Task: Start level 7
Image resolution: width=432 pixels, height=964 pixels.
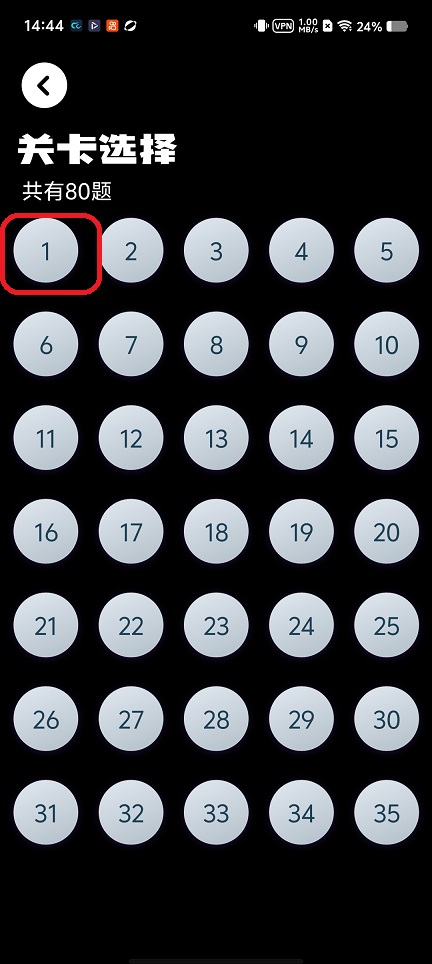Action: pyautogui.click(x=131, y=344)
